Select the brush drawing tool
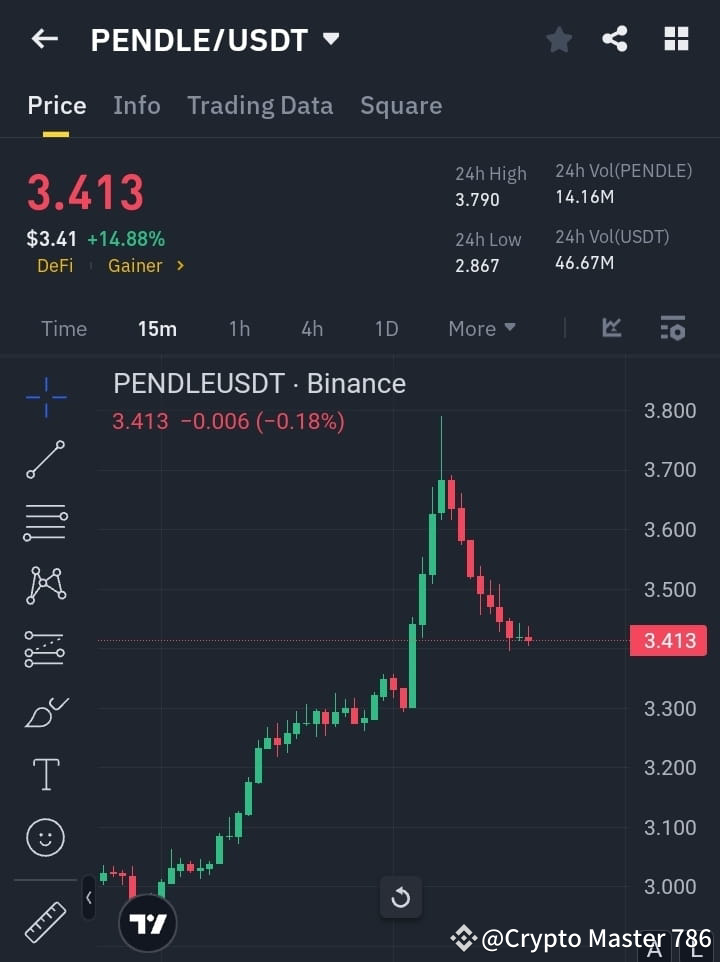Viewport: 720px width, 962px height. (x=45, y=711)
